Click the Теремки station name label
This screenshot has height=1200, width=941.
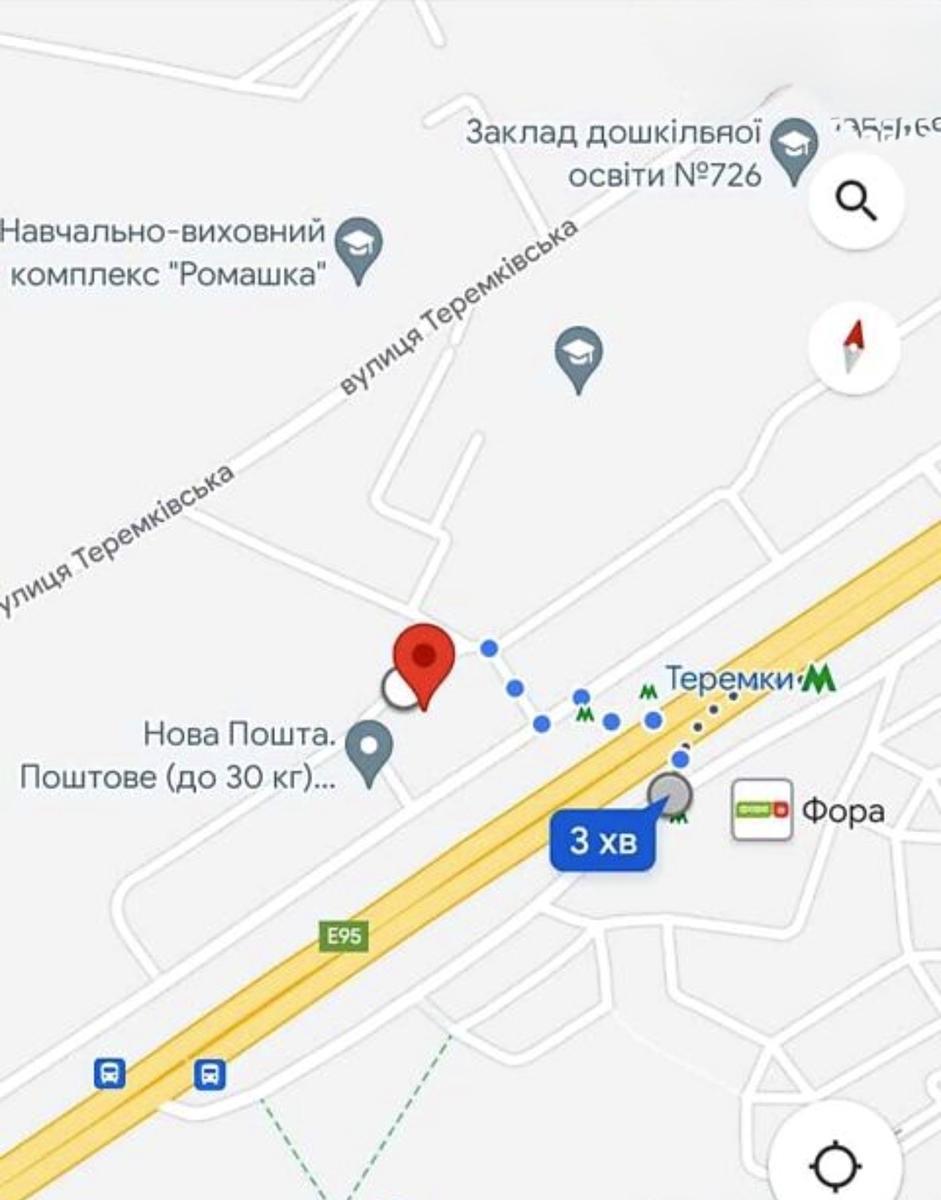[729, 677]
